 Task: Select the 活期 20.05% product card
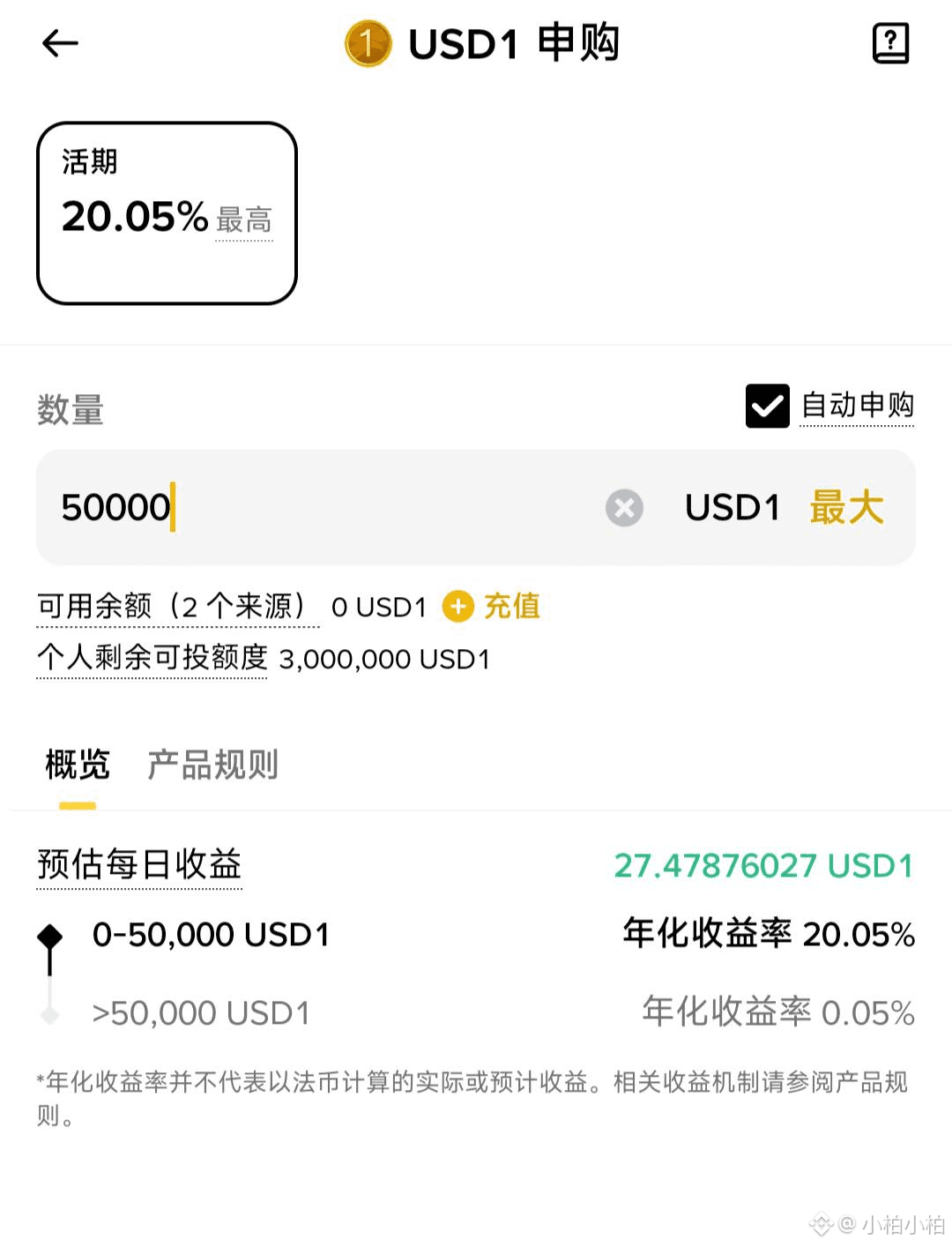(x=167, y=213)
